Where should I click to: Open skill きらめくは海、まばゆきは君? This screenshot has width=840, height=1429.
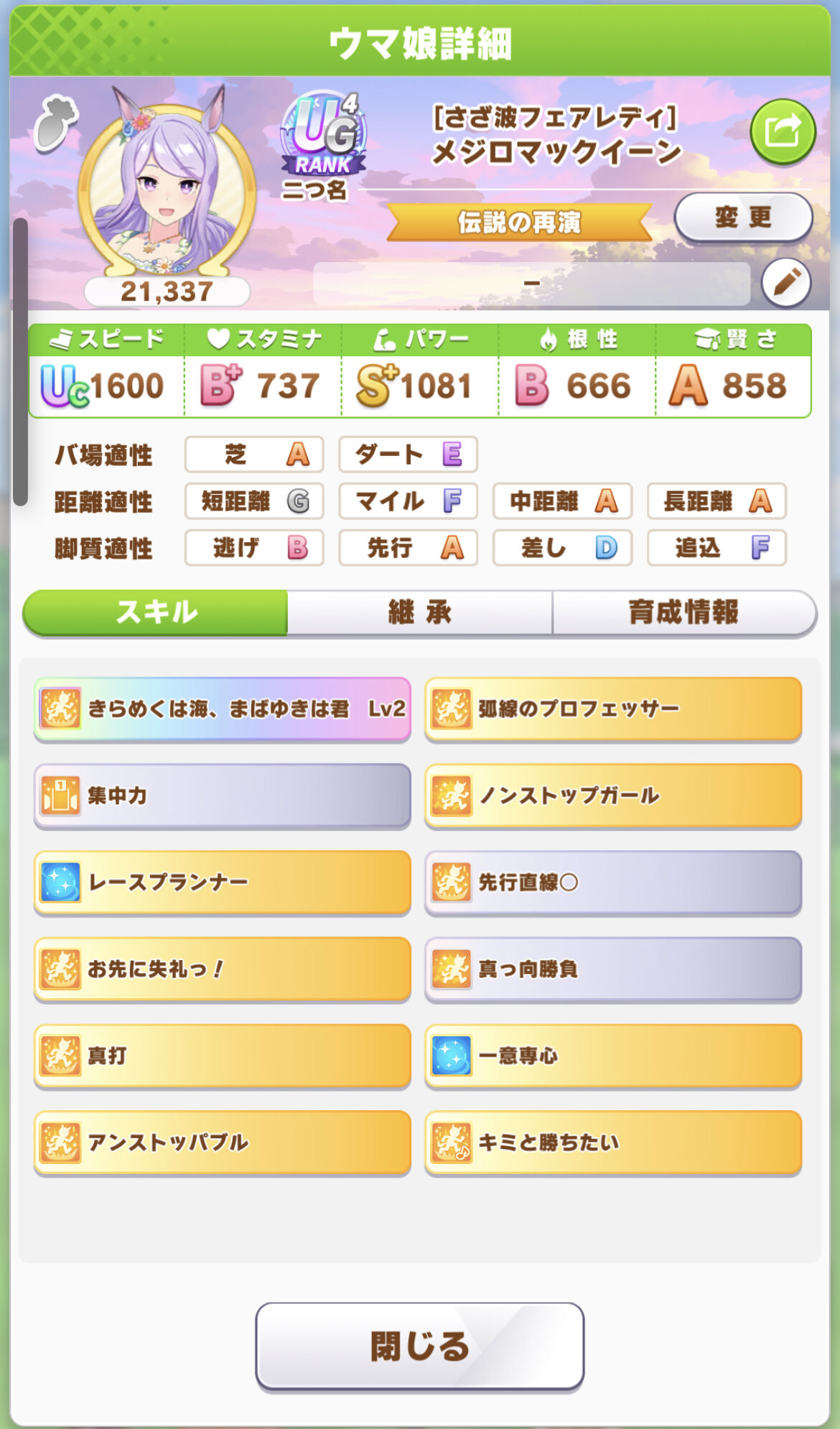(x=223, y=709)
